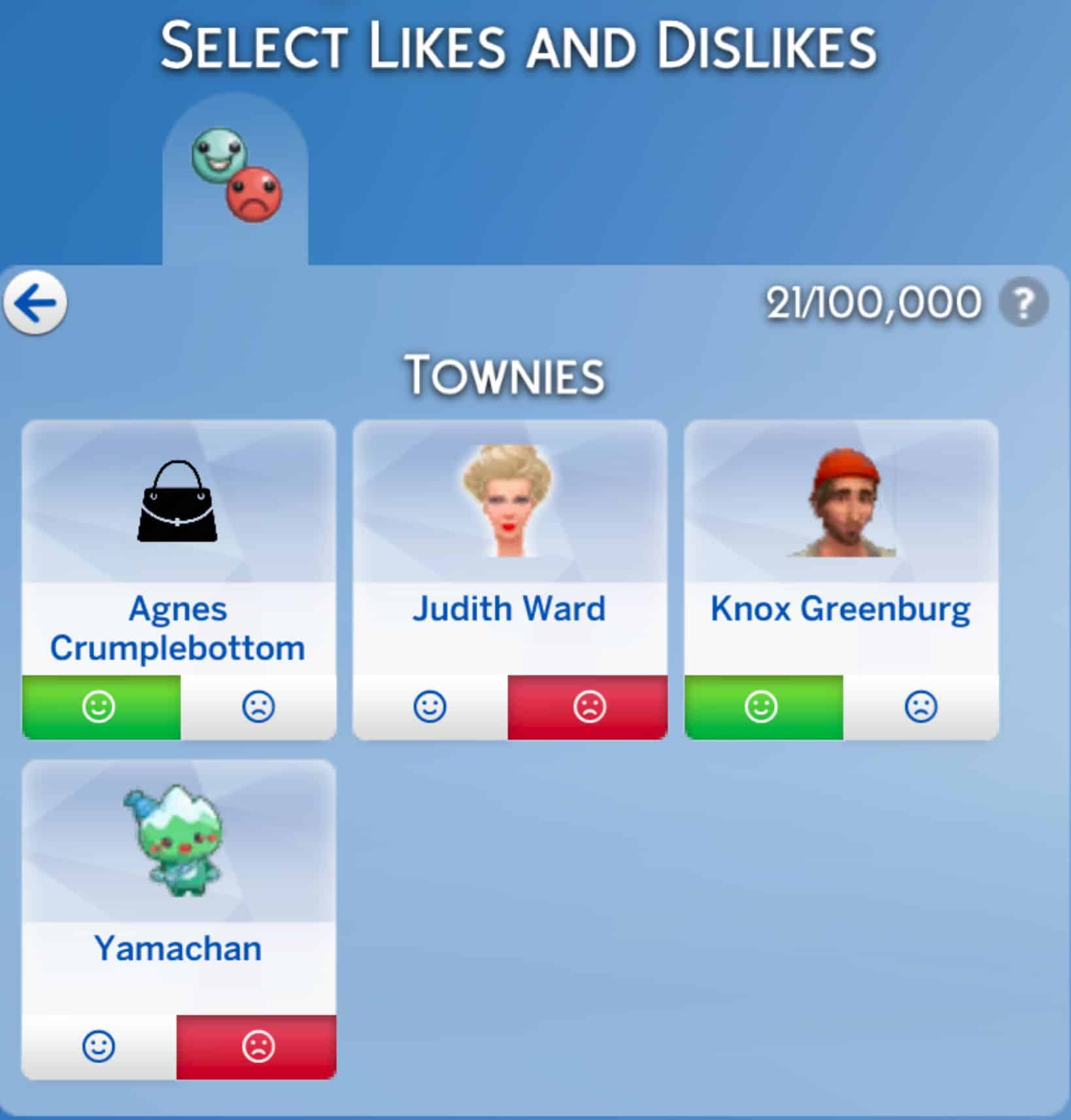Toggle the red dislike on Yamachan

point(258,1047)
